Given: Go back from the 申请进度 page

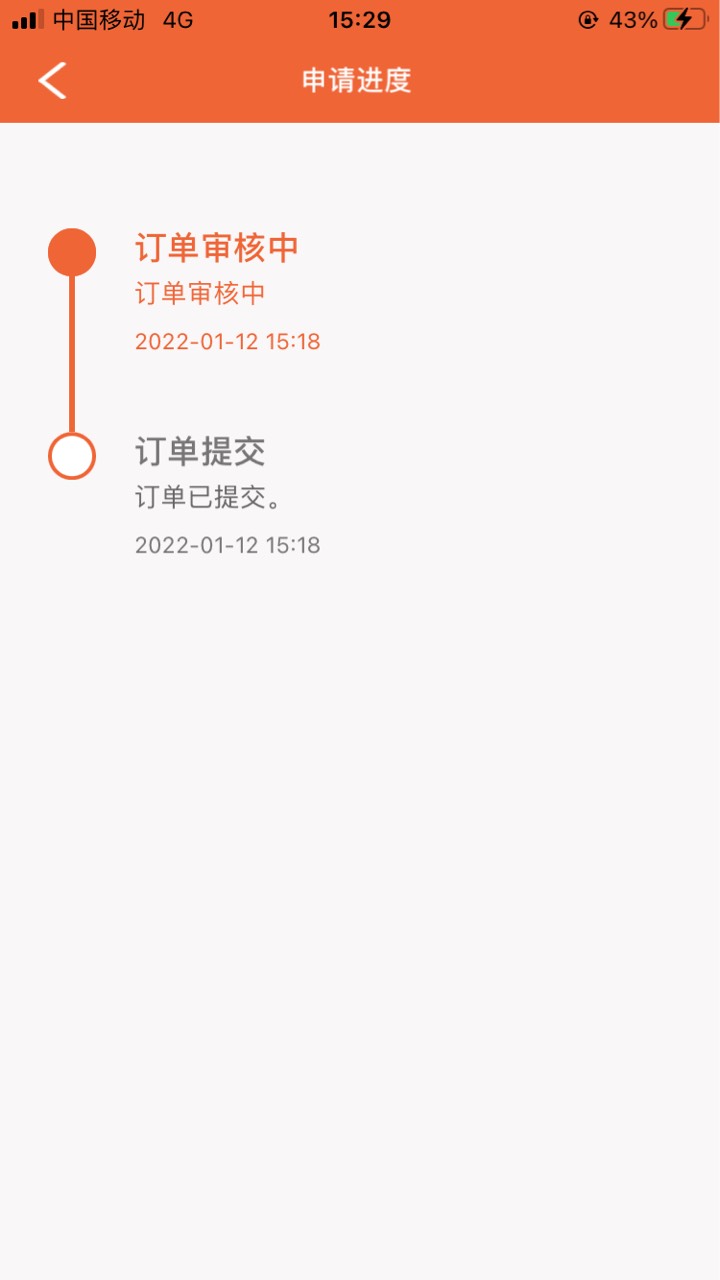Looking at the screenshot, I should click(53, 80).
